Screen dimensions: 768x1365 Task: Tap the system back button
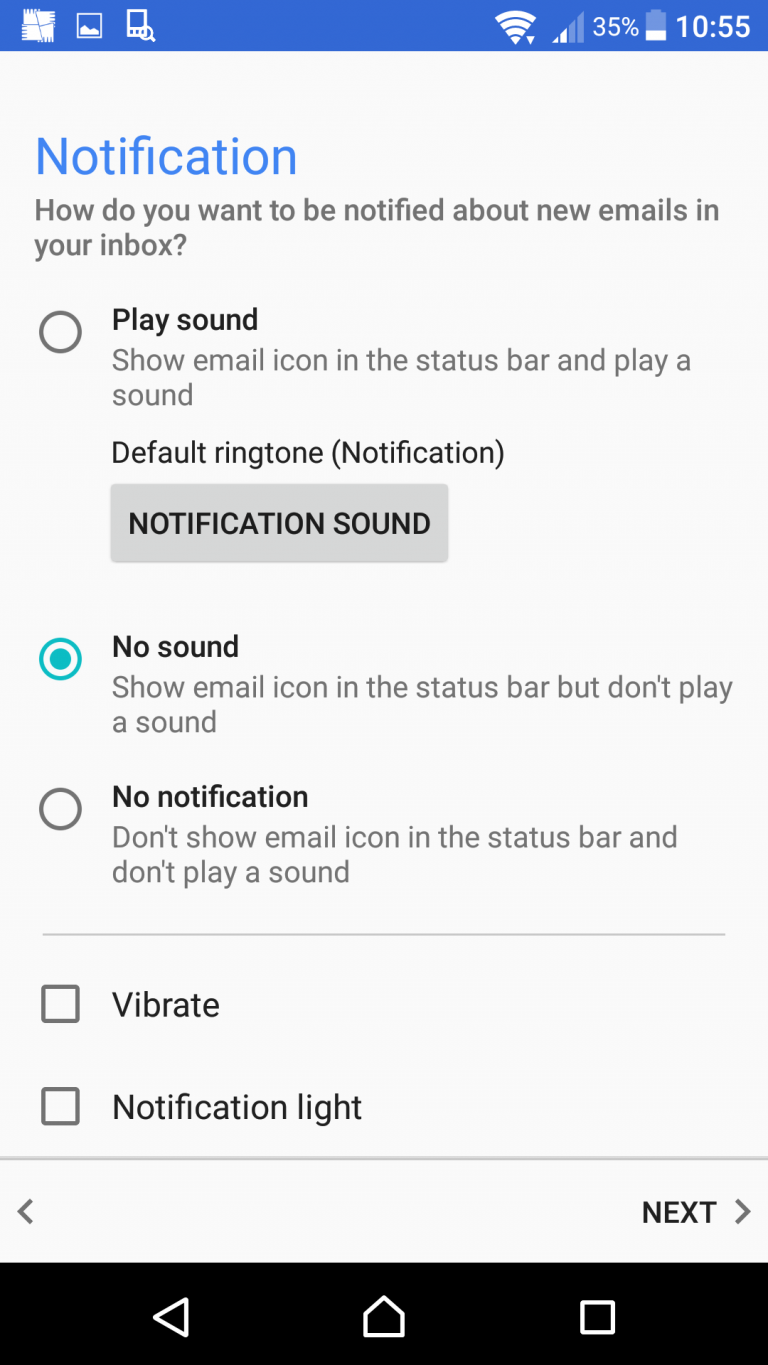[x=171, y=1317]
